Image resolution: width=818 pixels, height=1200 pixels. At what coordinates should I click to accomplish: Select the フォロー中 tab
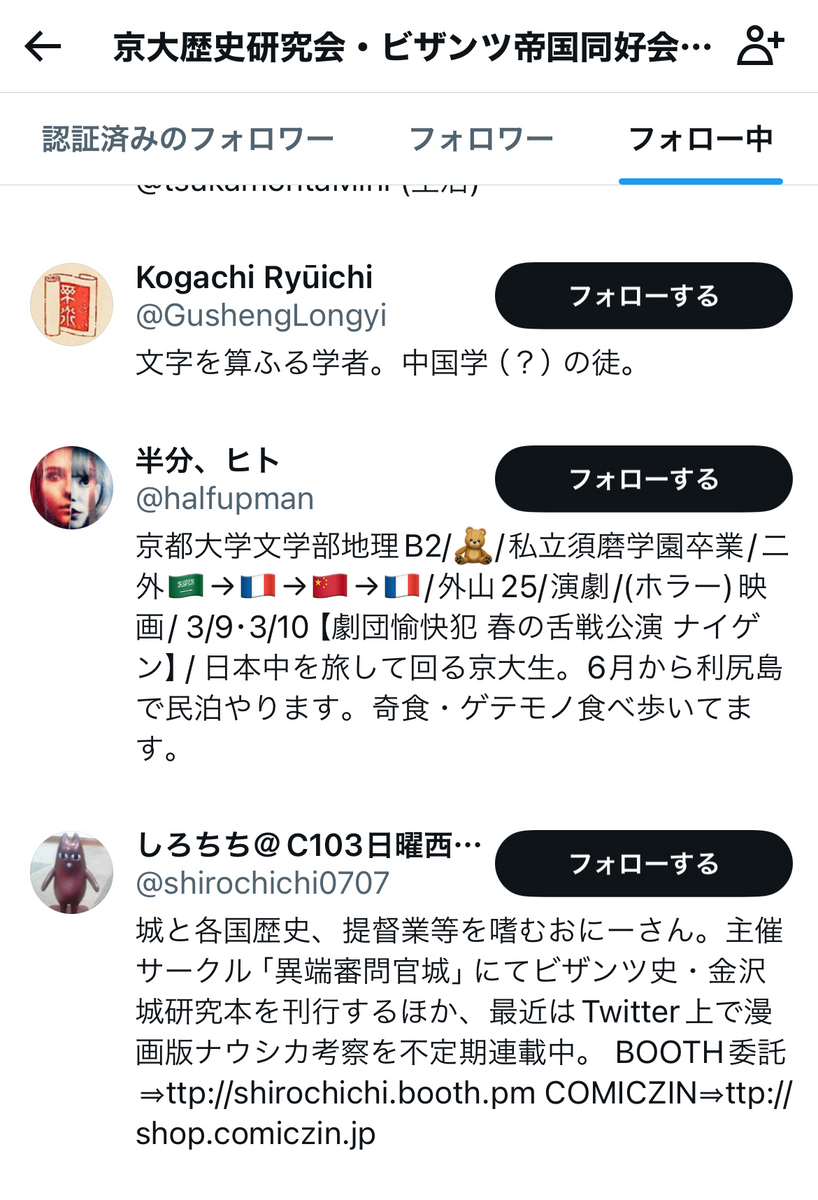pos(700,139)
